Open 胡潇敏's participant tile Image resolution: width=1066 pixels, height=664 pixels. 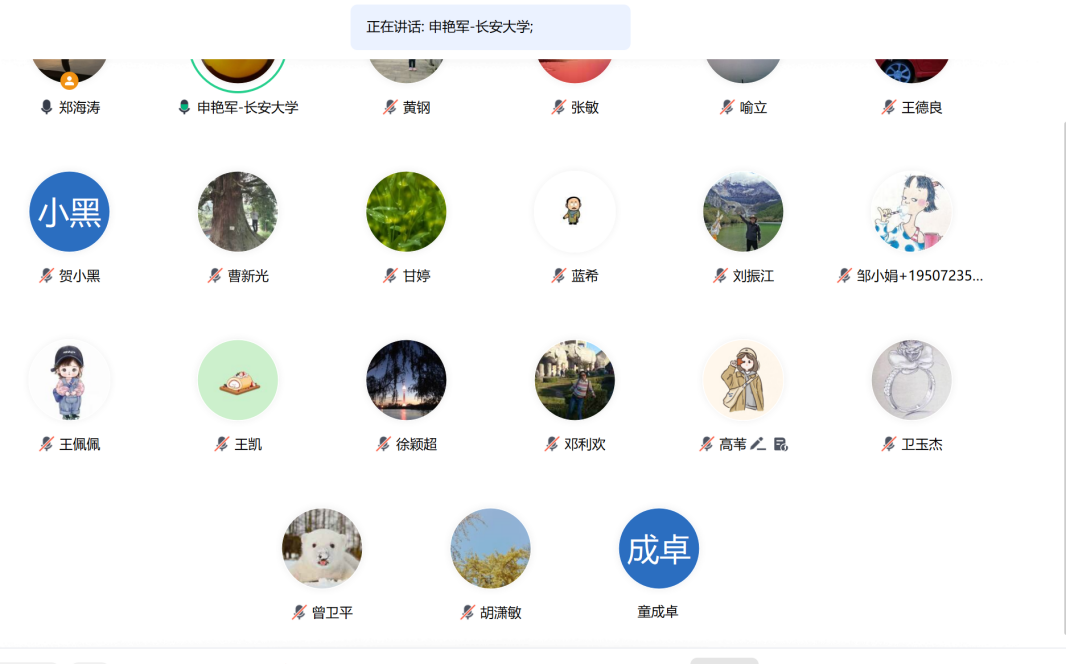[490, 548]
